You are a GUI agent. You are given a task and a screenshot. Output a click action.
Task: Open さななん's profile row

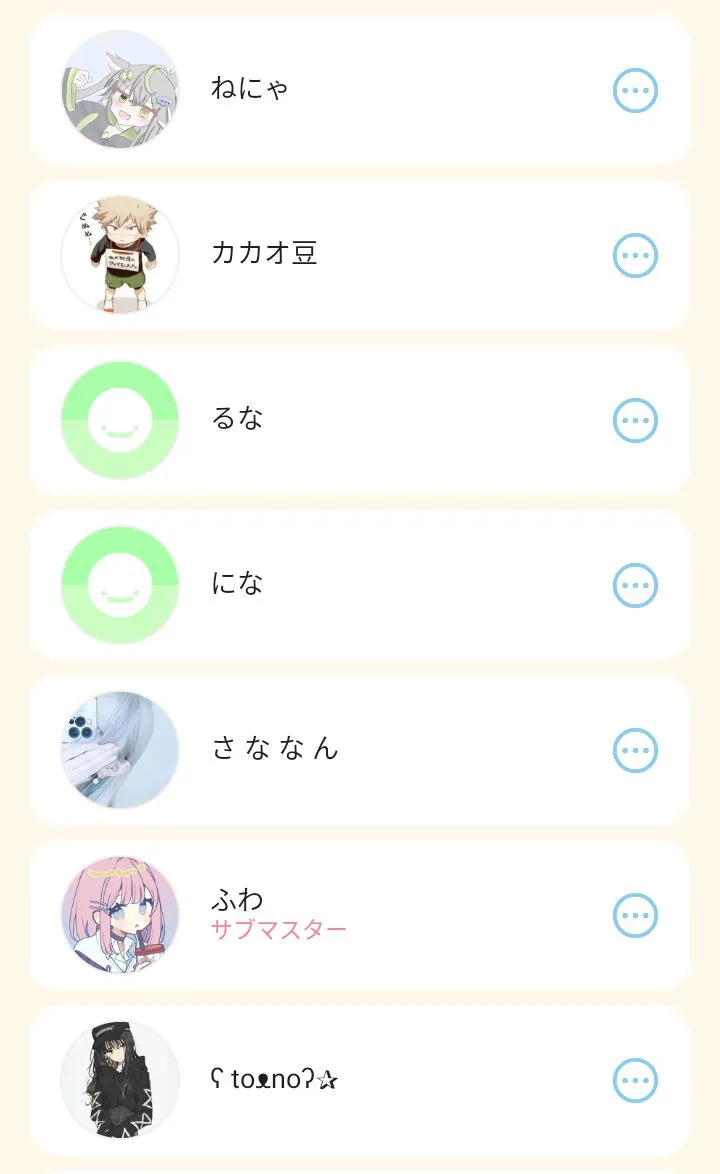pos(275,749)
